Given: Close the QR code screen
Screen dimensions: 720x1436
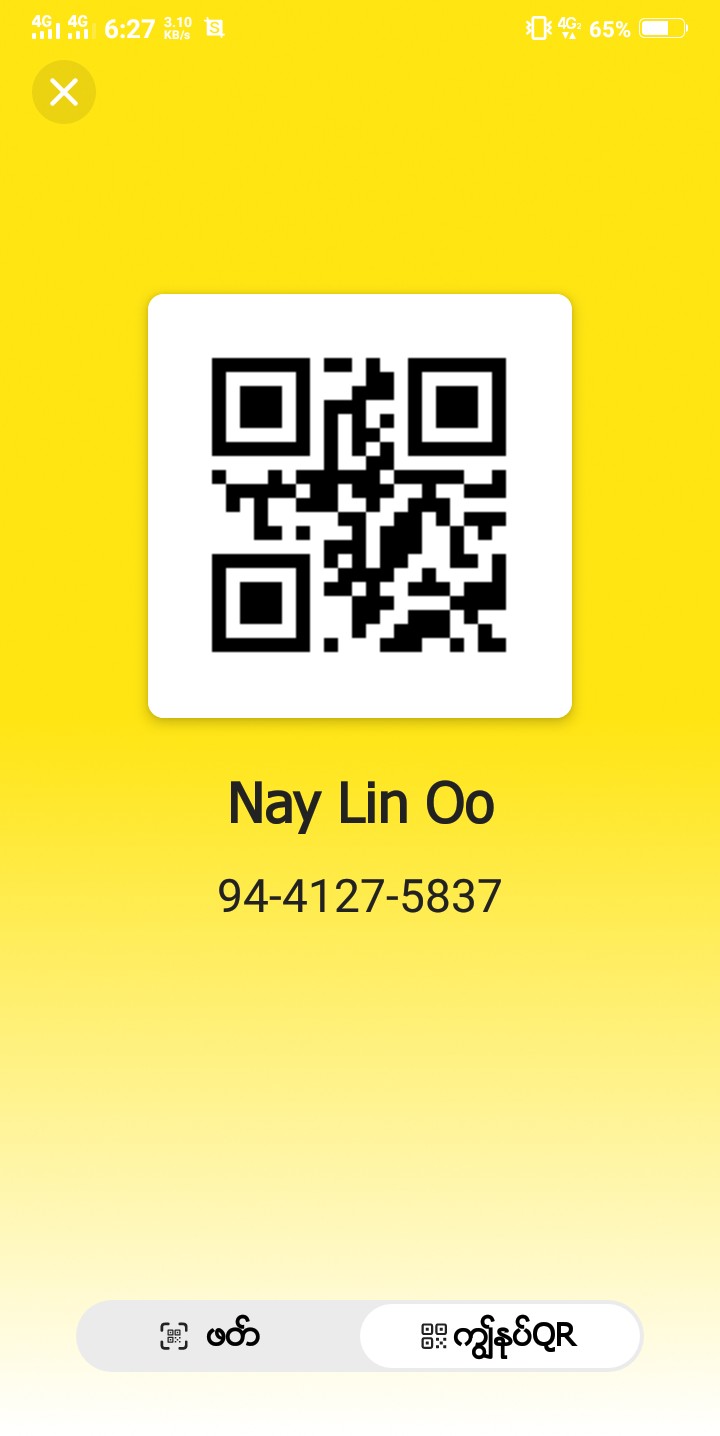Looking at the screenshot, I should pyautogui.click(x=64, y=92).
